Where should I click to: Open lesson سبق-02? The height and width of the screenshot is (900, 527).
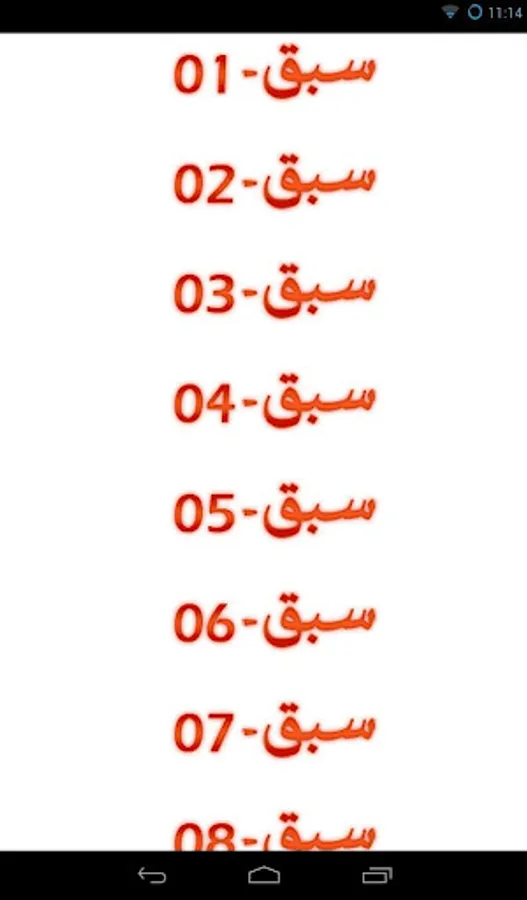(x=274, y=181)
